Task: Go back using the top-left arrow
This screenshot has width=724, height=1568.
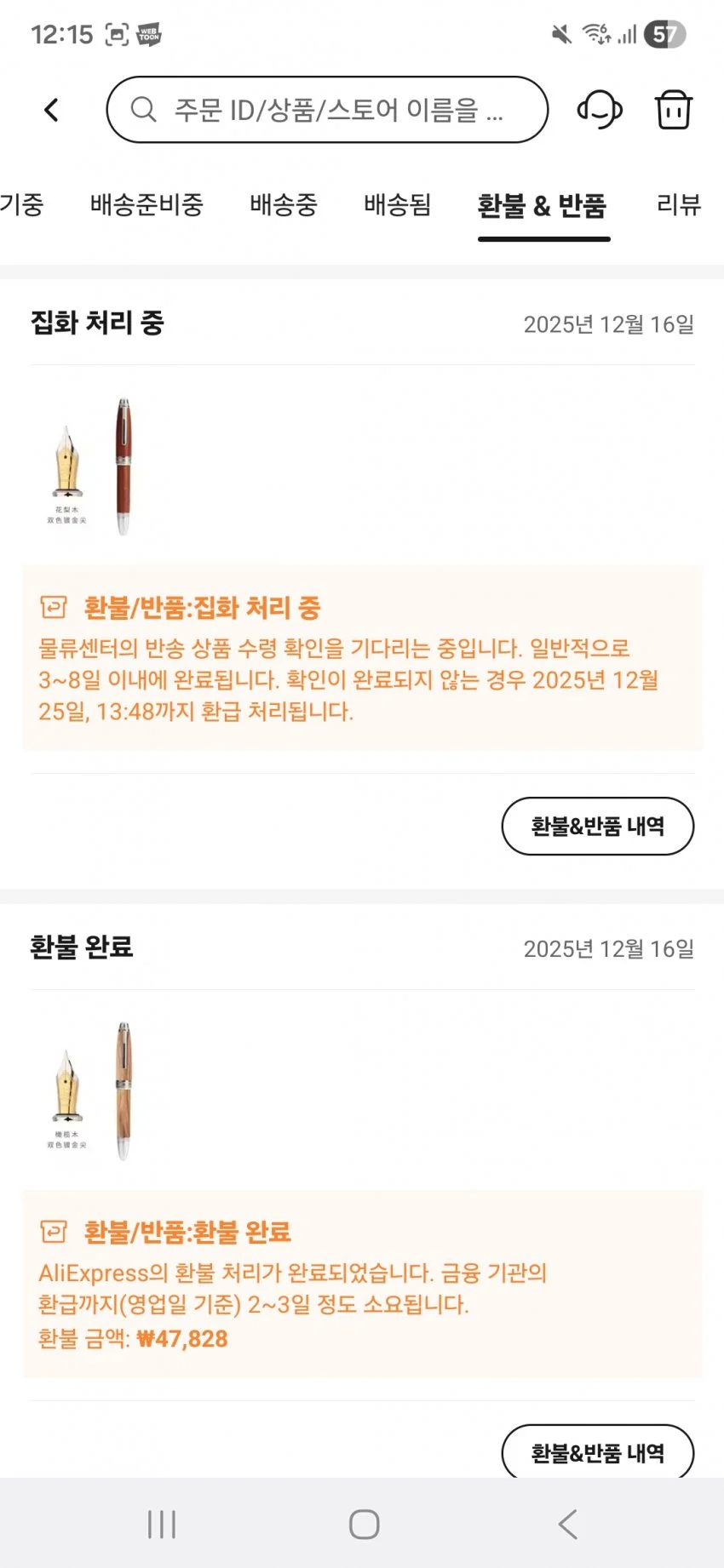Action: [x=52, y=110]
